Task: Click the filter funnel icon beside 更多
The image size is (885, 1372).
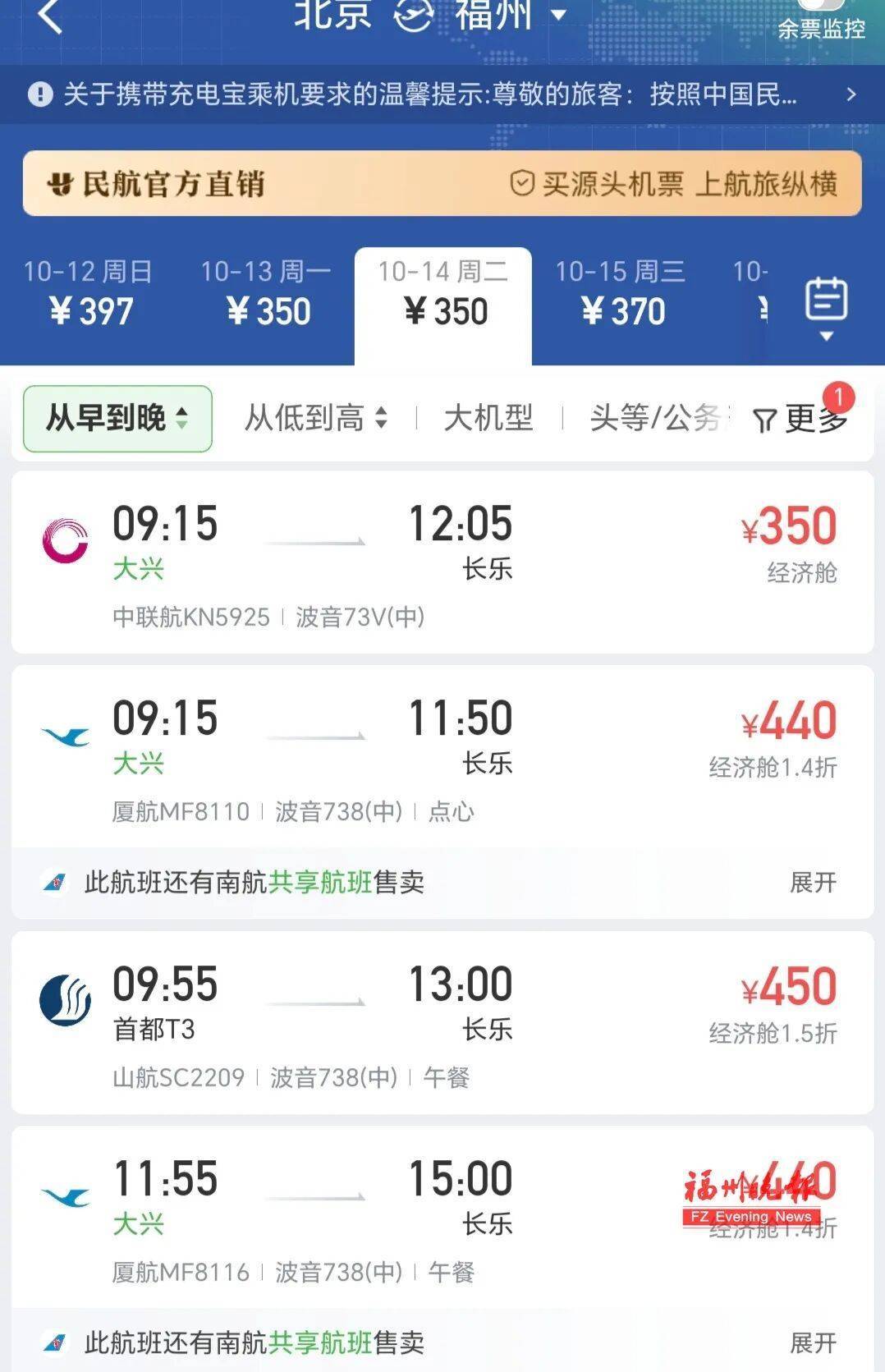Action: (763, 419)
